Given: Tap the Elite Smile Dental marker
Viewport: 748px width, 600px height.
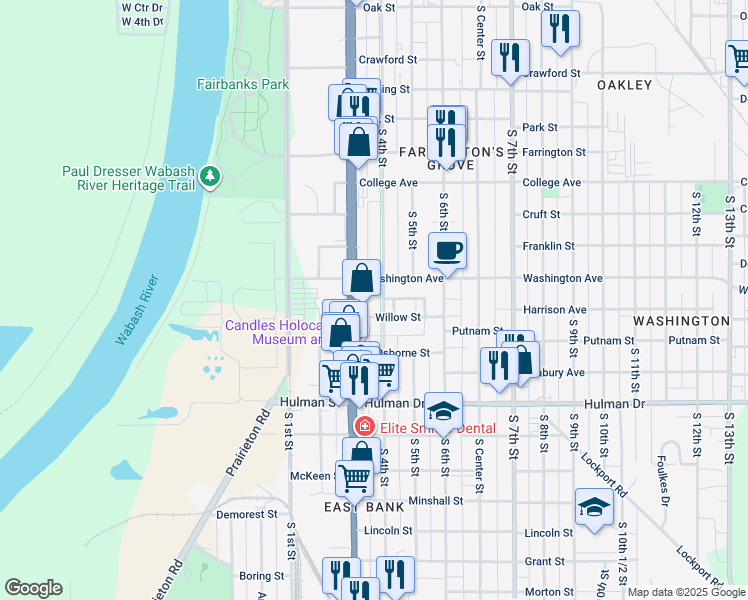Looking at the screenshot, I should [x=366, y=427].
